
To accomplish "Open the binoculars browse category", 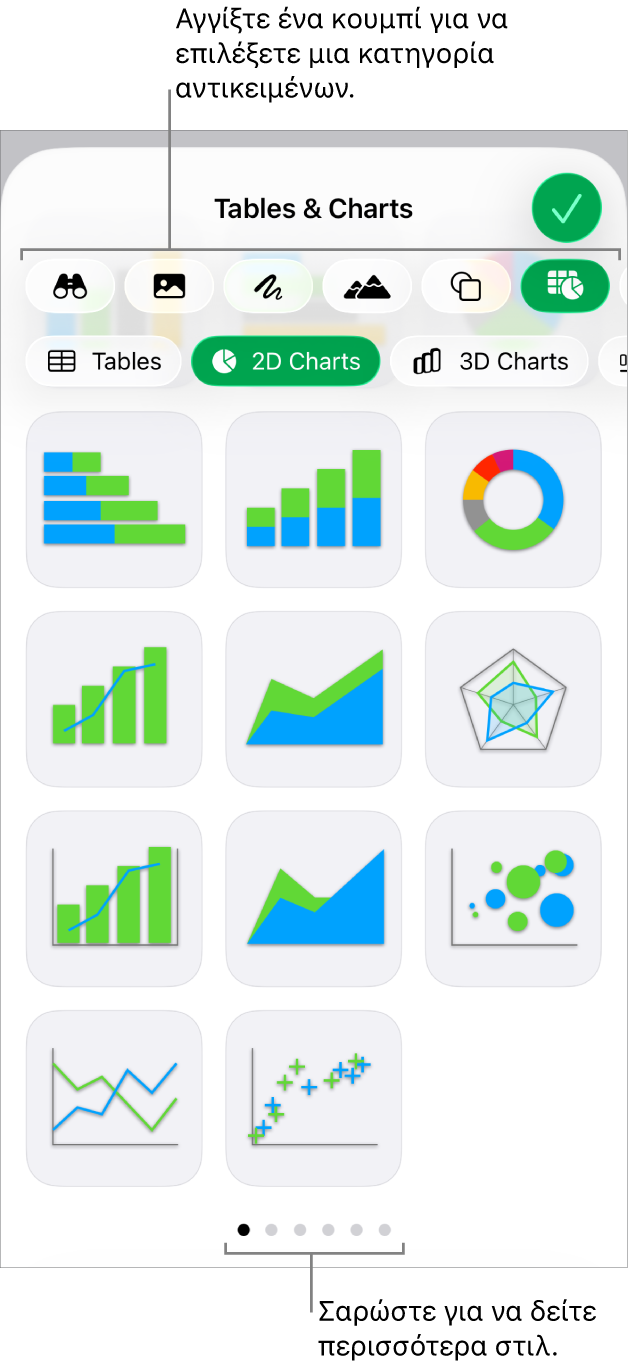I will coord(70,287).
